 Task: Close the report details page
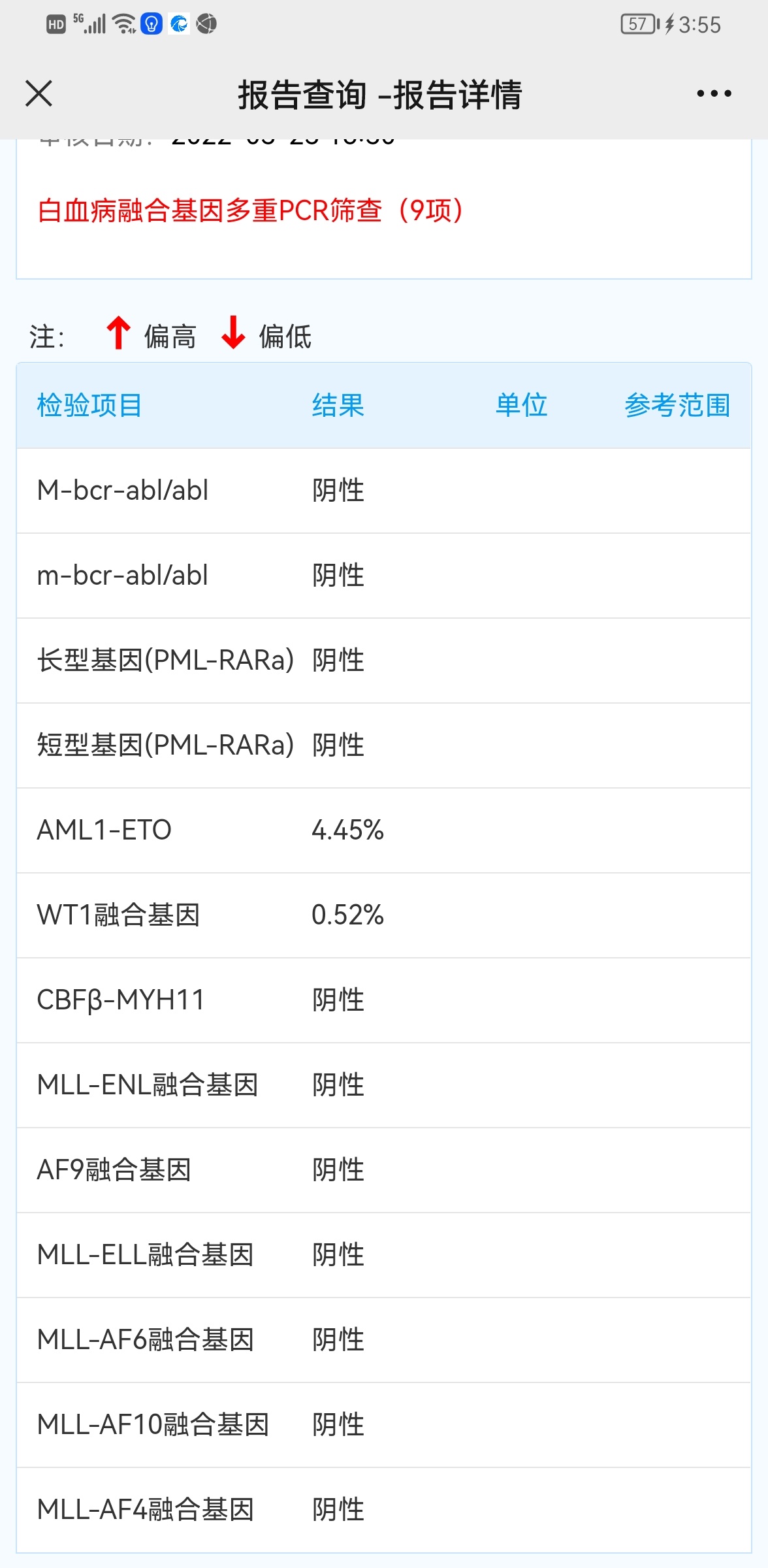39,93
